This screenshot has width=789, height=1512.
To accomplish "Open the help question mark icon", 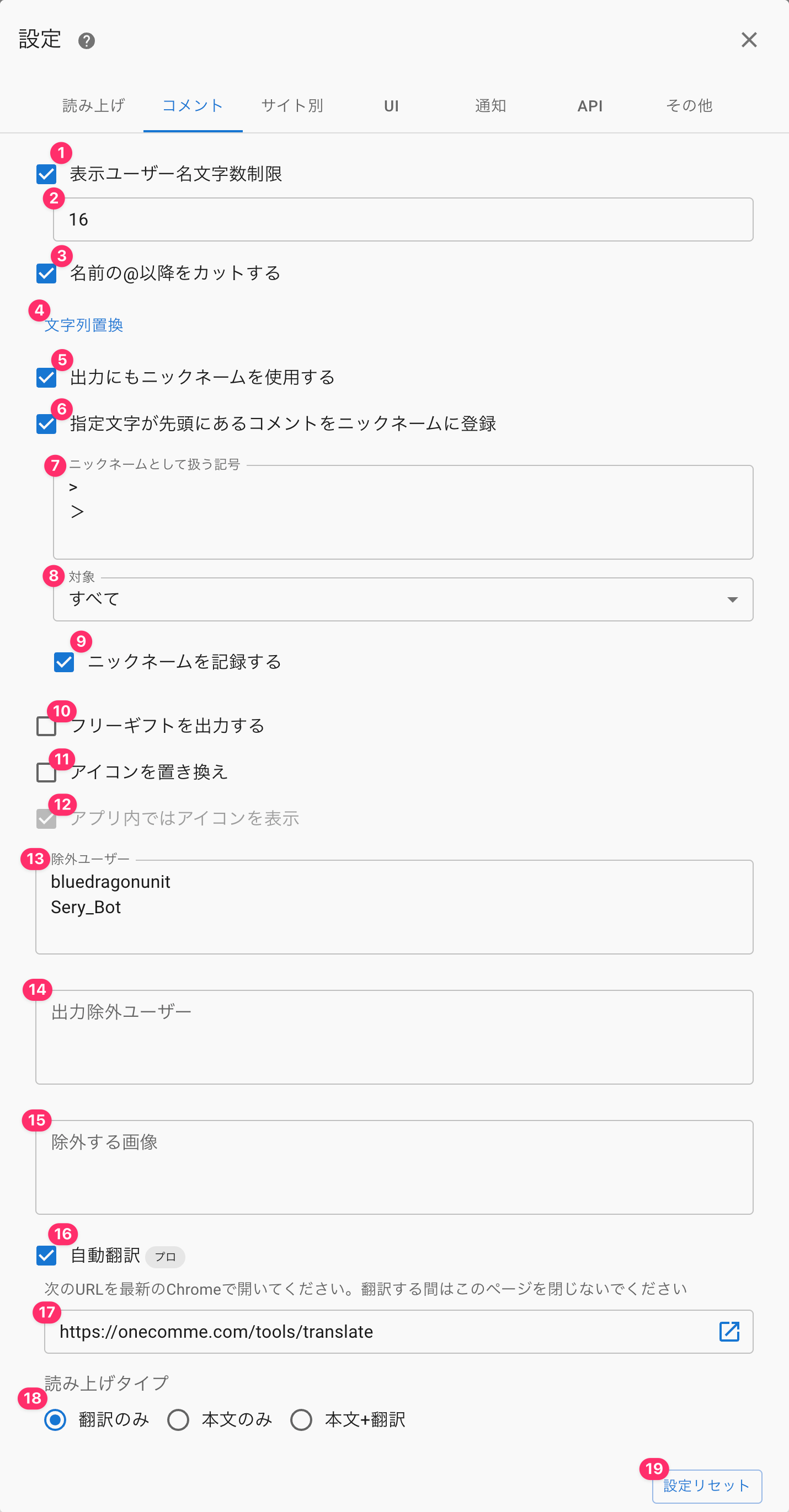I will tap(87, 40).
